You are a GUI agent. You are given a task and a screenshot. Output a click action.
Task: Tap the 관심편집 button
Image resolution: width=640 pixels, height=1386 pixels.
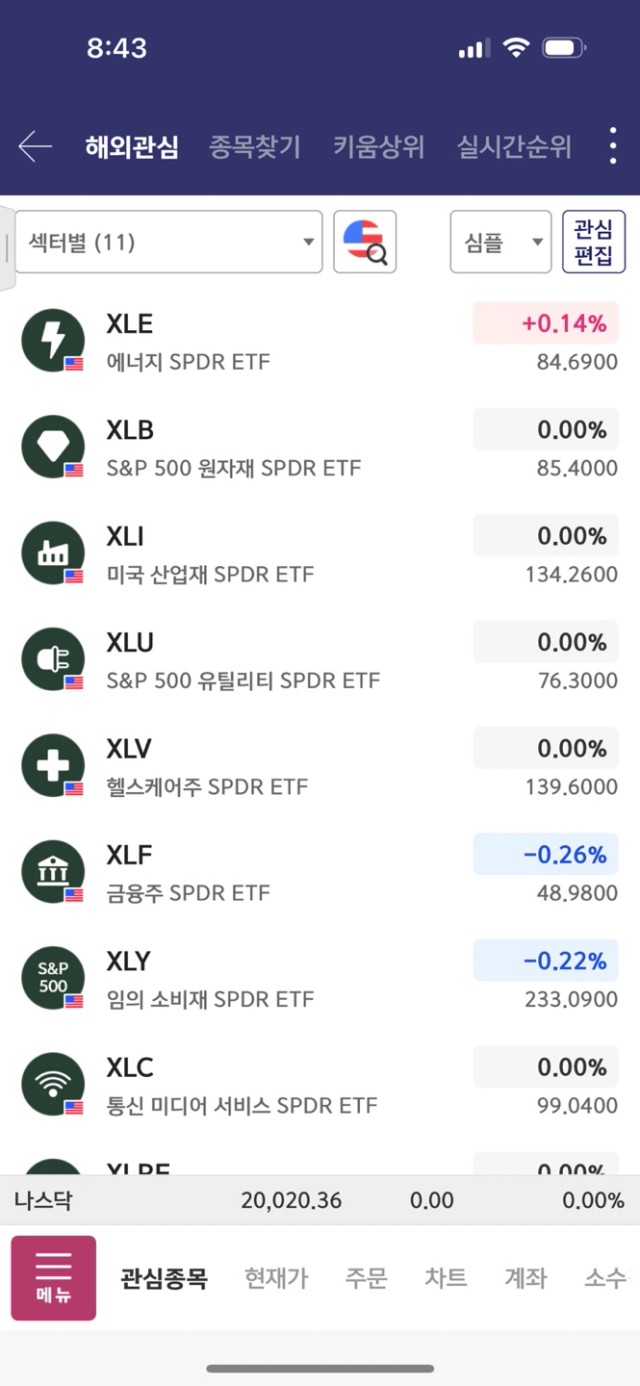click(x=594, y=242)
